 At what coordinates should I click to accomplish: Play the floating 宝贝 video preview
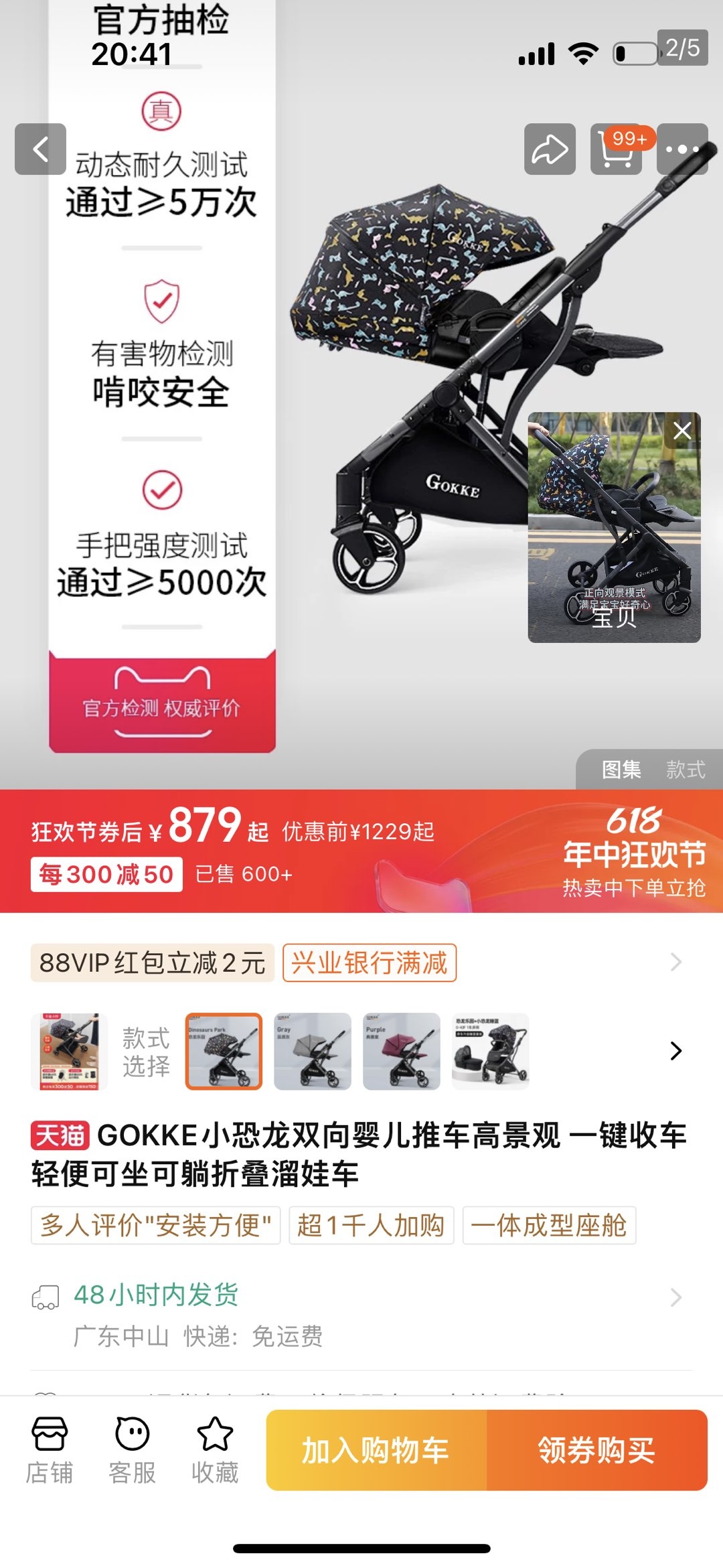pos(613,536)
